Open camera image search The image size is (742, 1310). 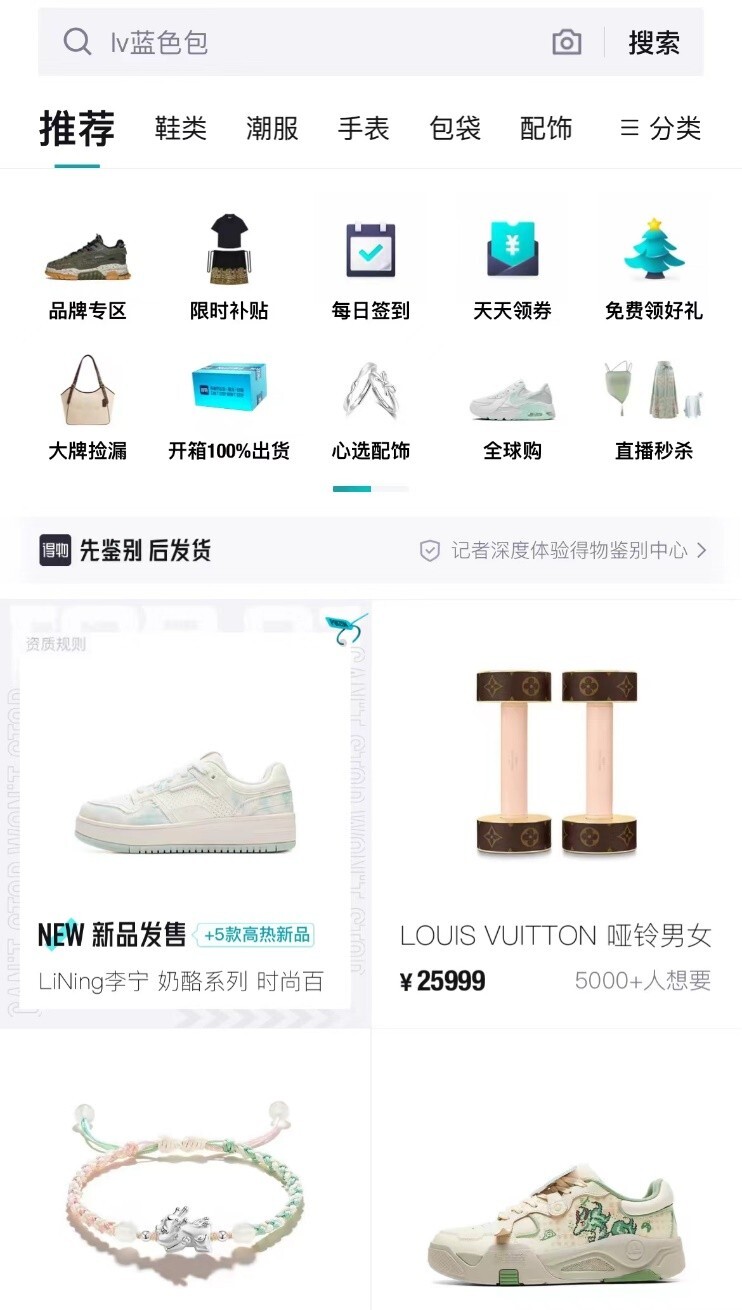click(567, 42)
